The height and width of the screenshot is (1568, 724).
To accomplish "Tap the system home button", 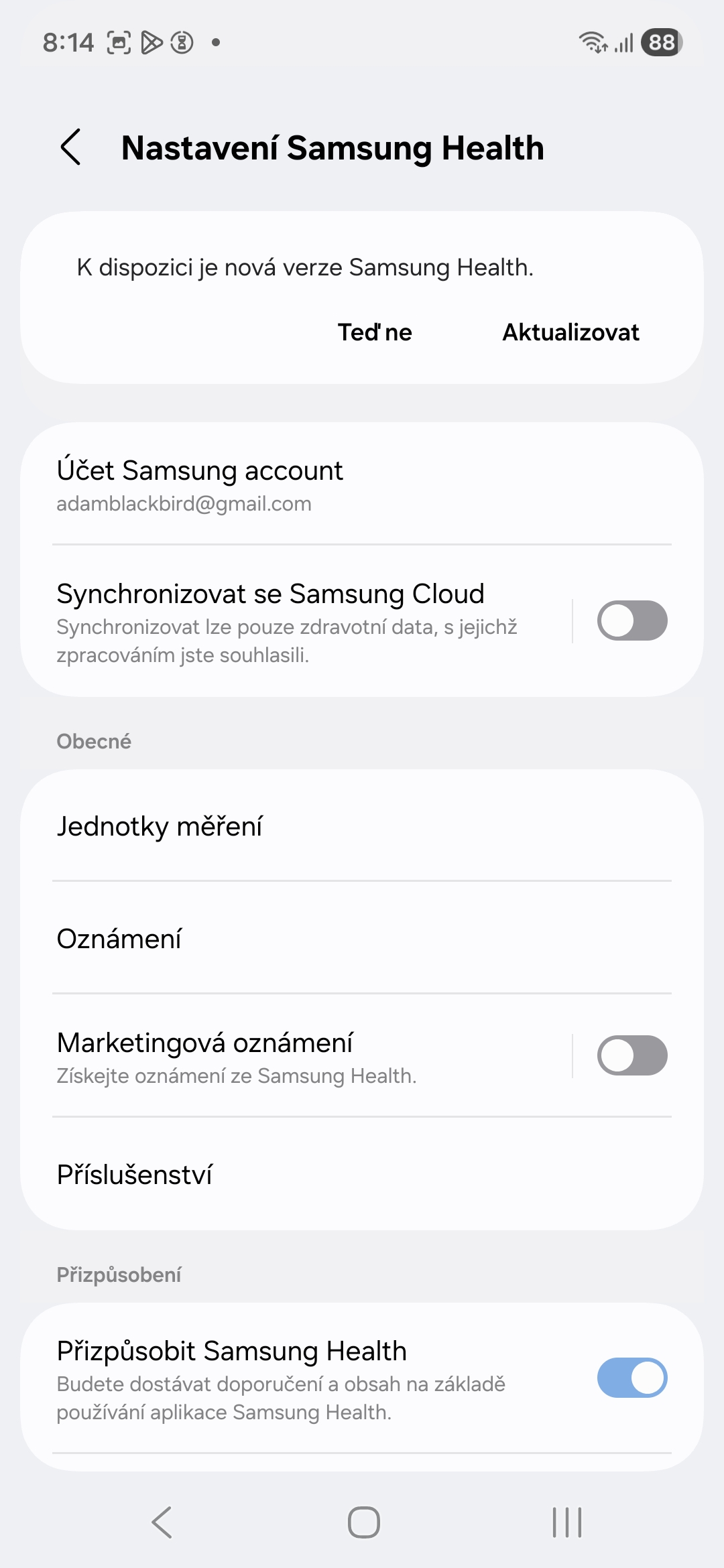I will [x=363, y=1522].
